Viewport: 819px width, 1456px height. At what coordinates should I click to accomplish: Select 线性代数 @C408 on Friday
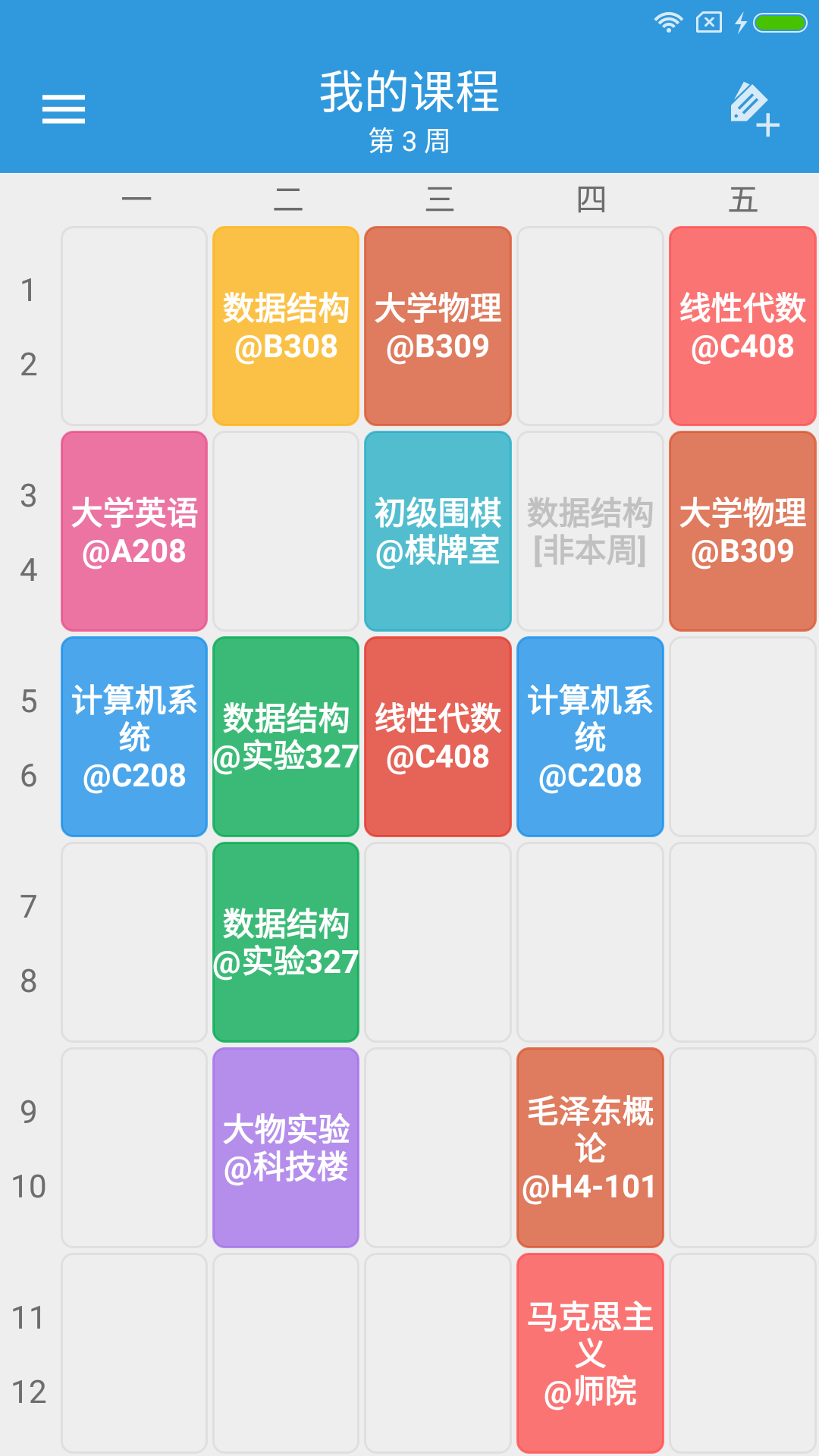coord(742,326)
